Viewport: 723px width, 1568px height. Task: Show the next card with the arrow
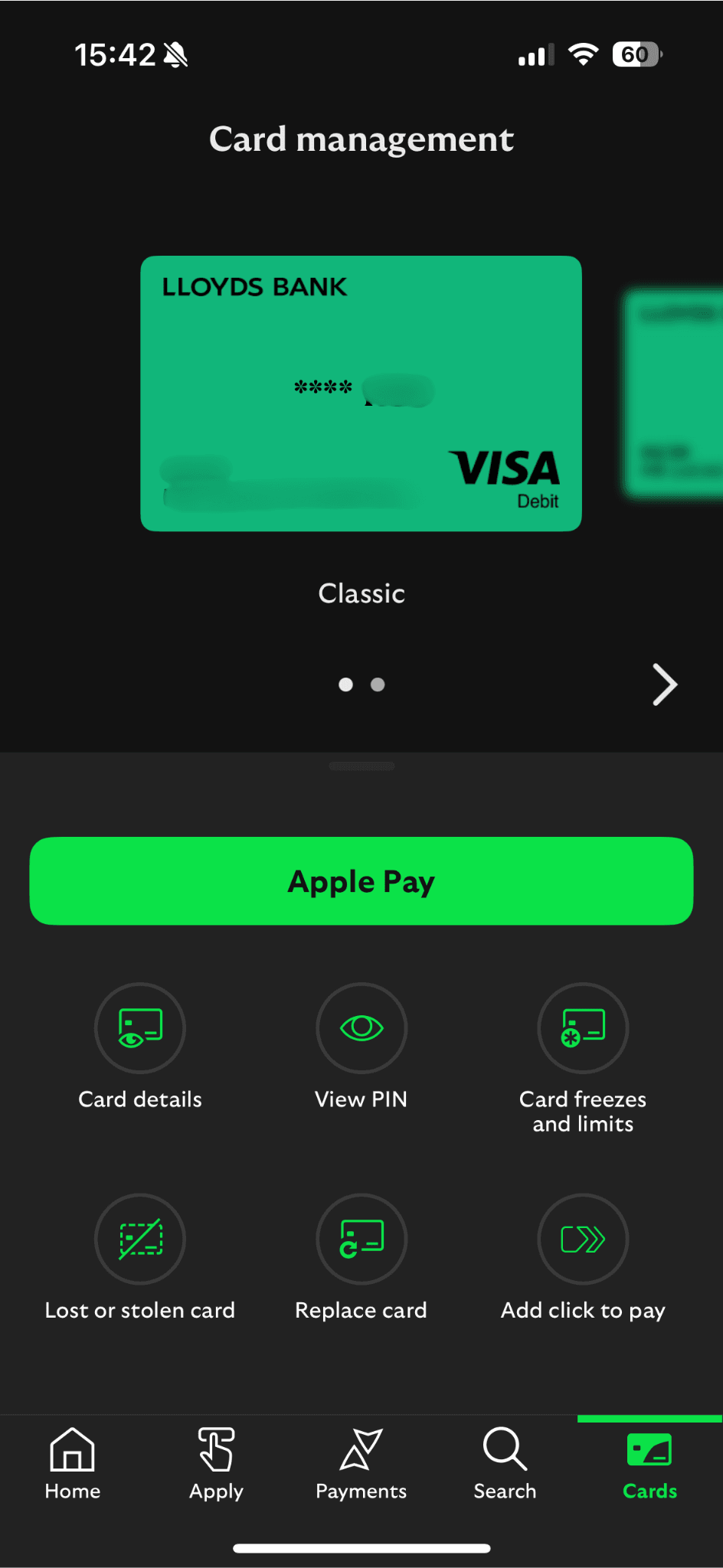664,684
